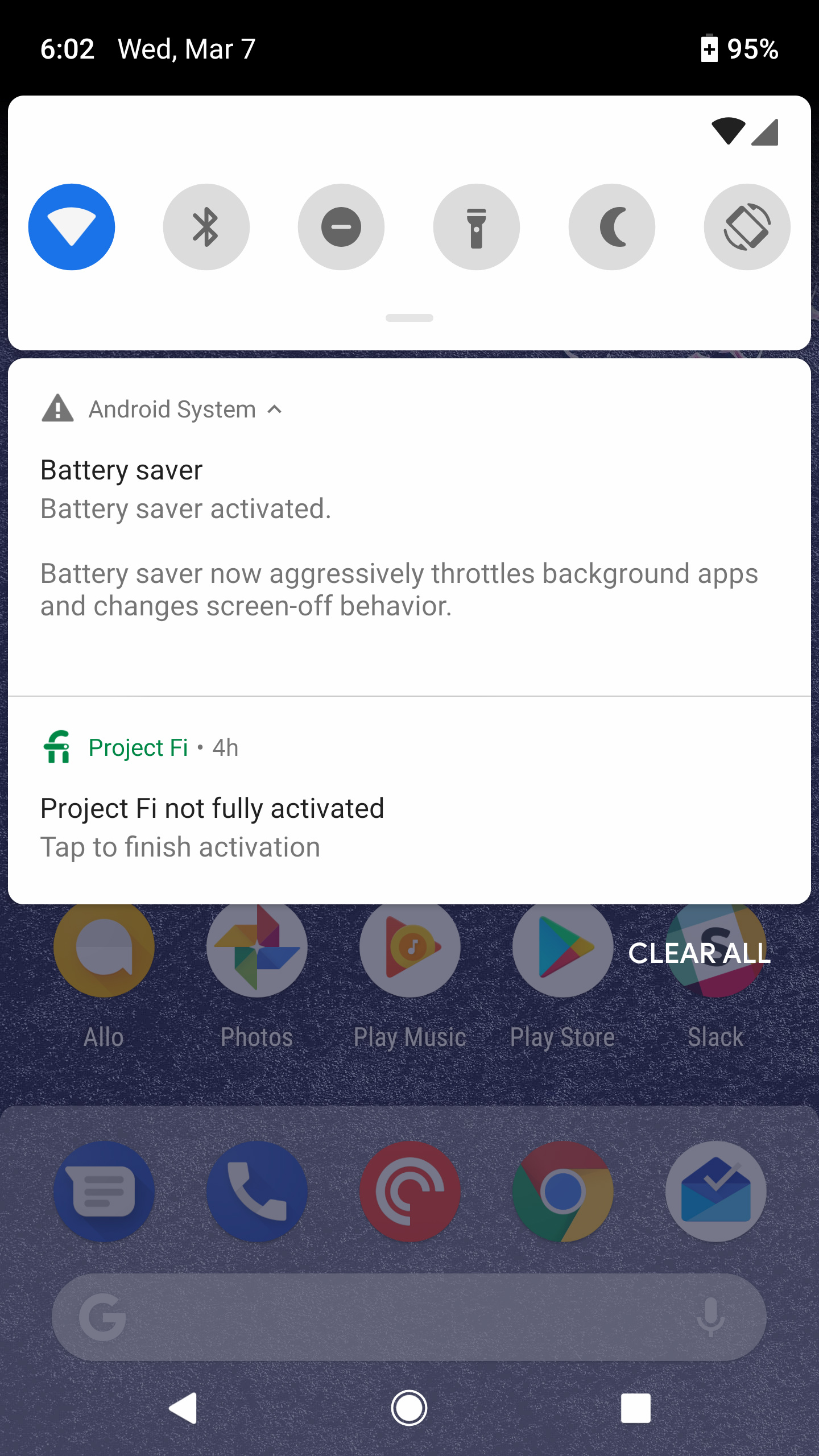
Task: Launch the Slack app
Action: coord(715,947)
